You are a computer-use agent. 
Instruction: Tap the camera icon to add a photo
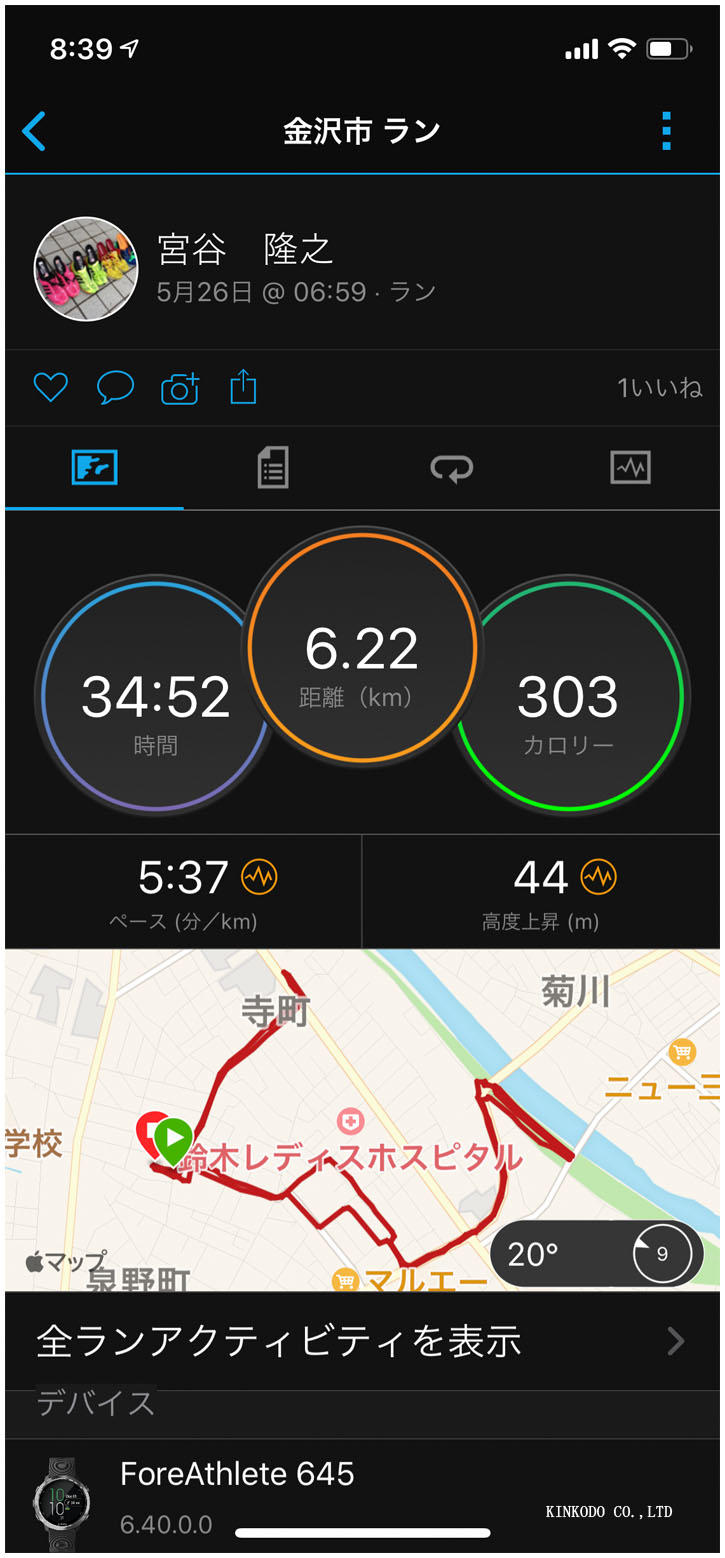[179, 387]
